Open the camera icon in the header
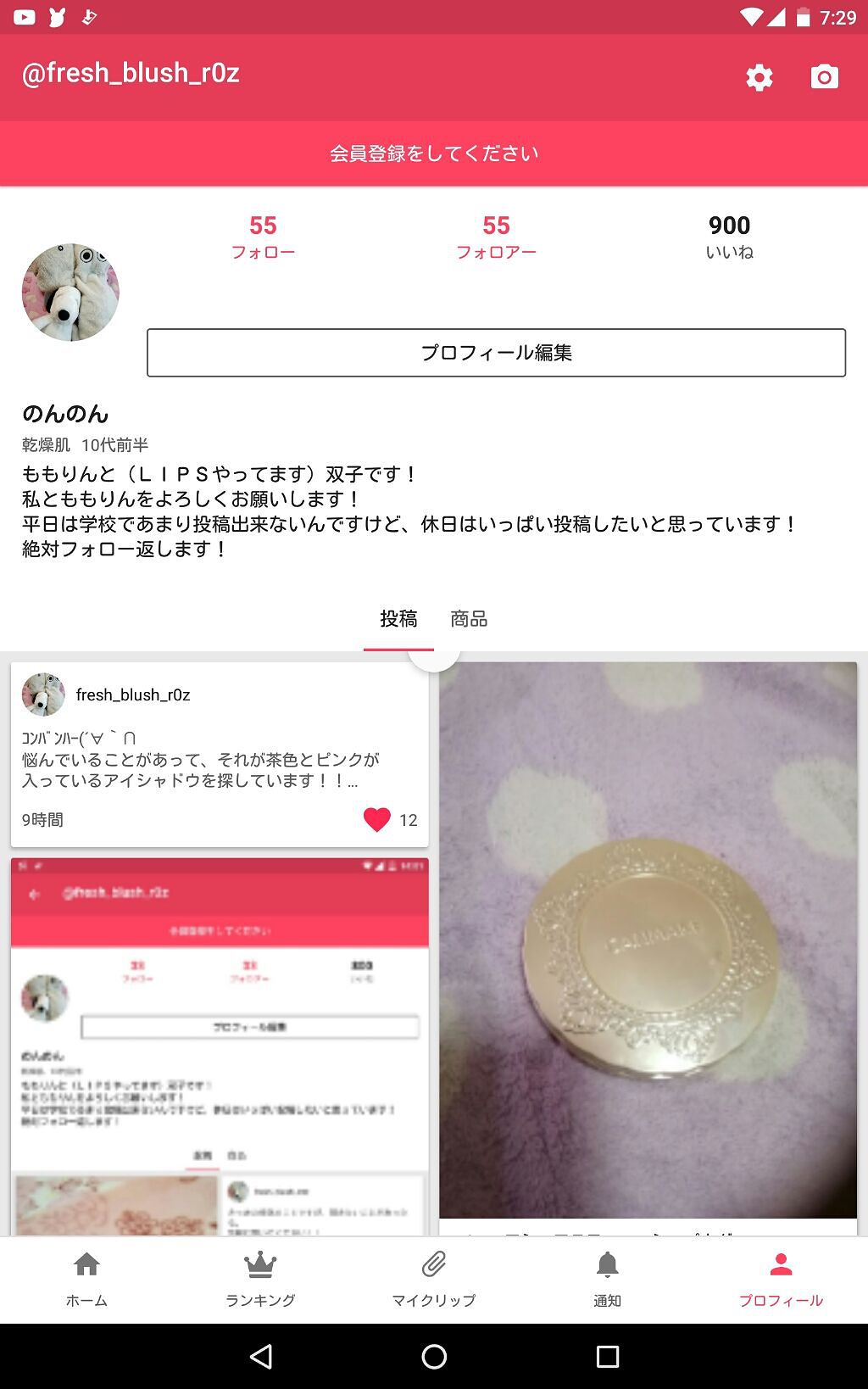This screenshot has height=1389, width=868. (x=823, y=77)
